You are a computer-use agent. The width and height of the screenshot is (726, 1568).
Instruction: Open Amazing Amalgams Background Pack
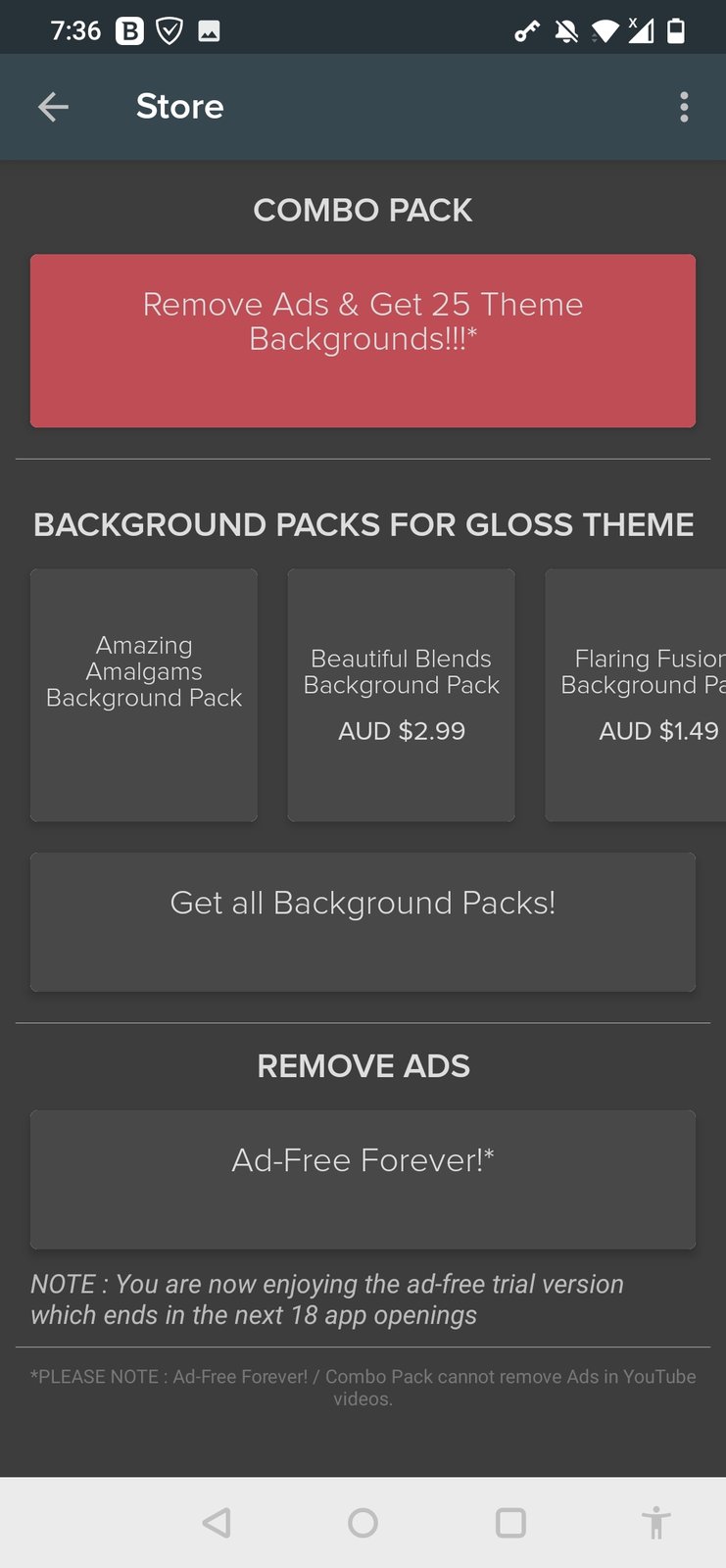click(x=144, y=695)
